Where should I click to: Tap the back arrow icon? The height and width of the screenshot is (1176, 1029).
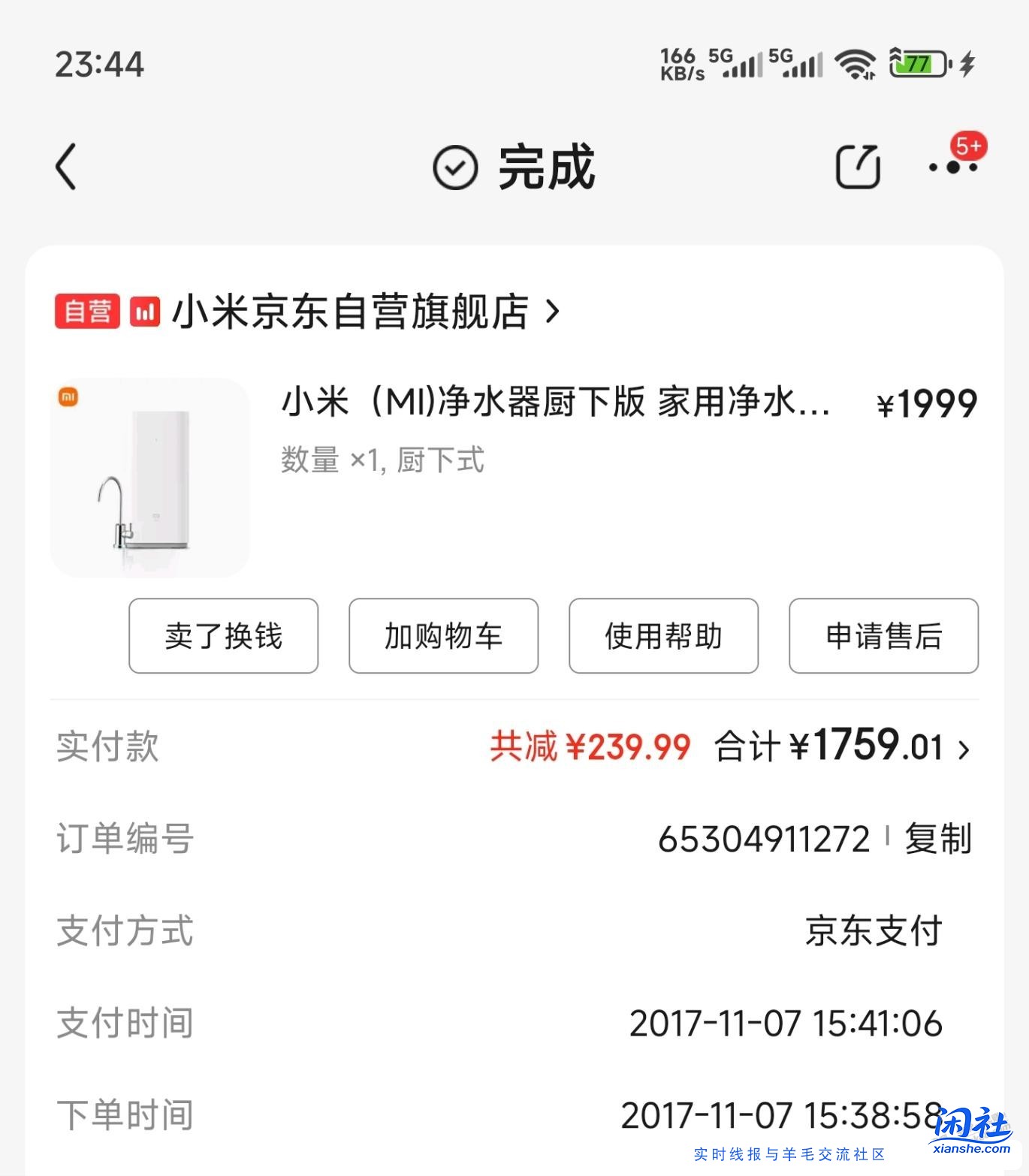click(66, 167)
